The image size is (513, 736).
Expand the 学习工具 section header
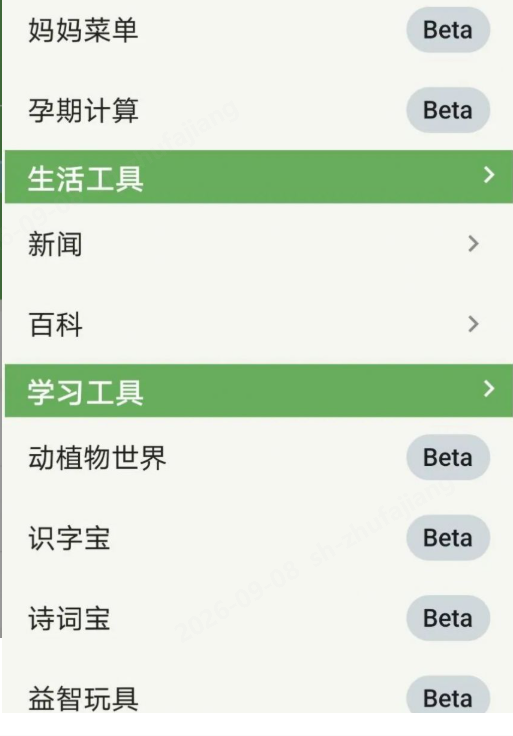(x=259, y=391)
